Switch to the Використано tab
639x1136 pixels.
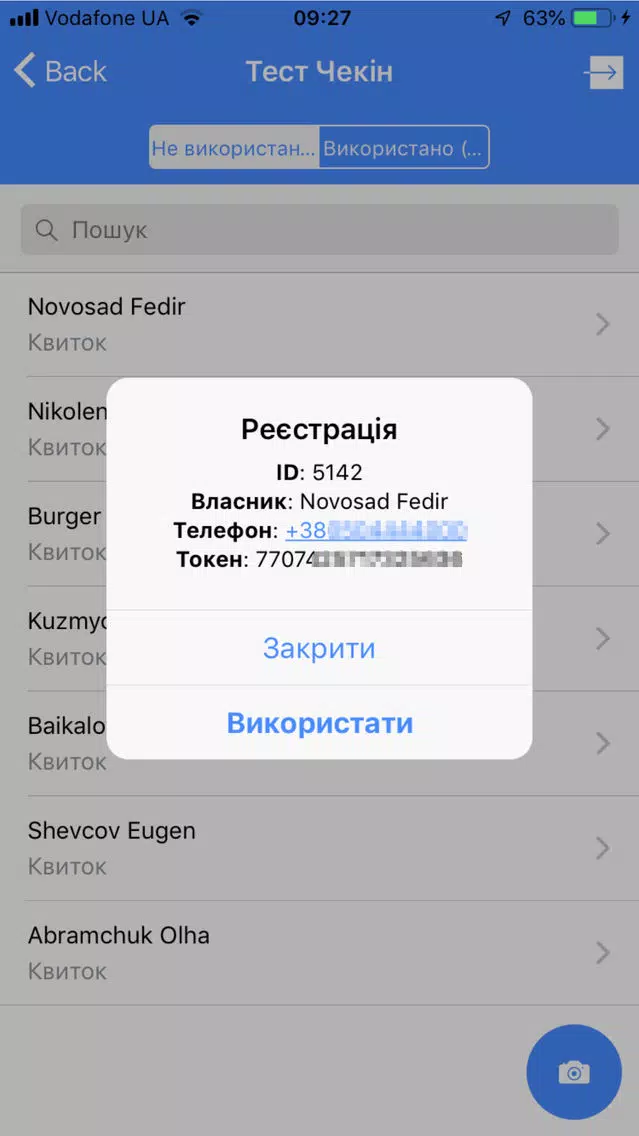[x=404, y=148]
